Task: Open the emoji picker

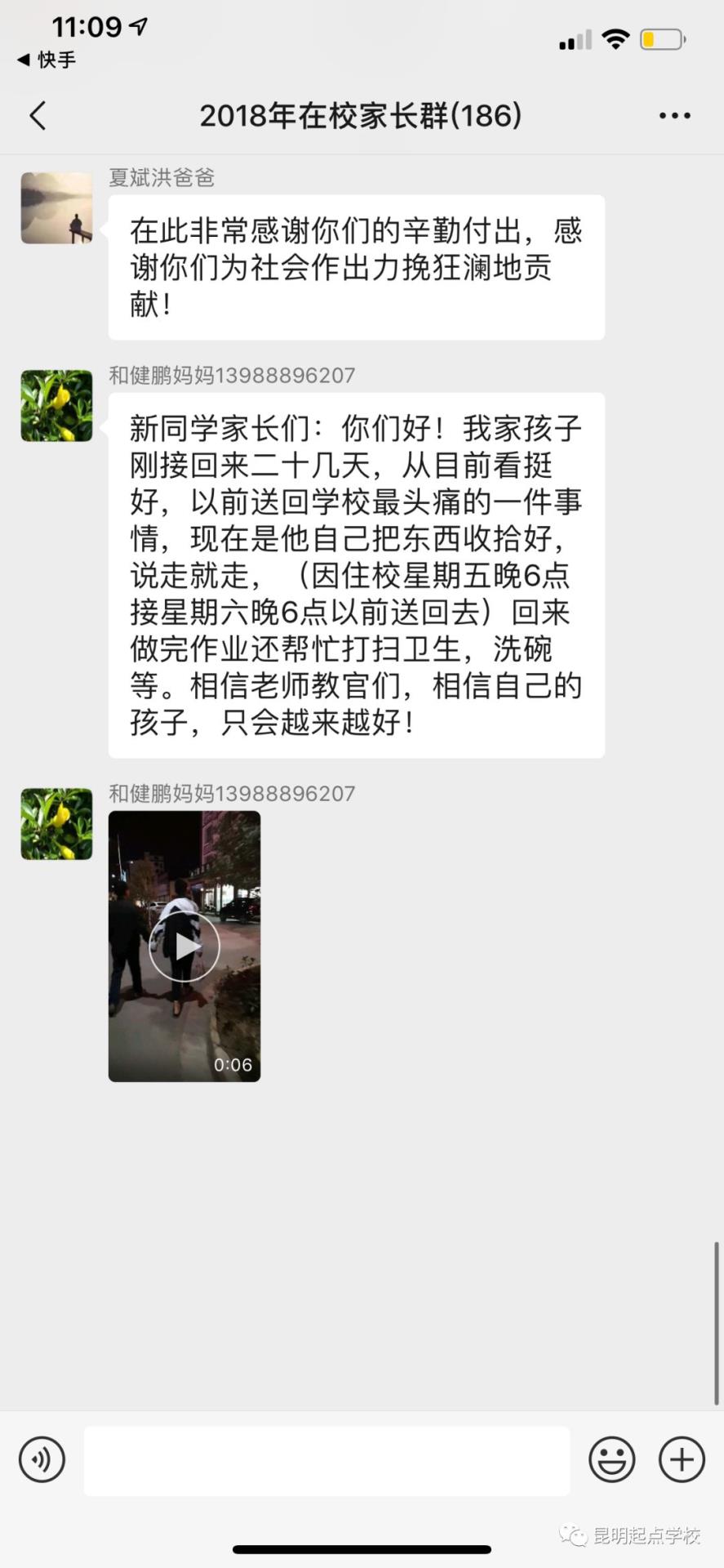Action: click(611, 1459)
